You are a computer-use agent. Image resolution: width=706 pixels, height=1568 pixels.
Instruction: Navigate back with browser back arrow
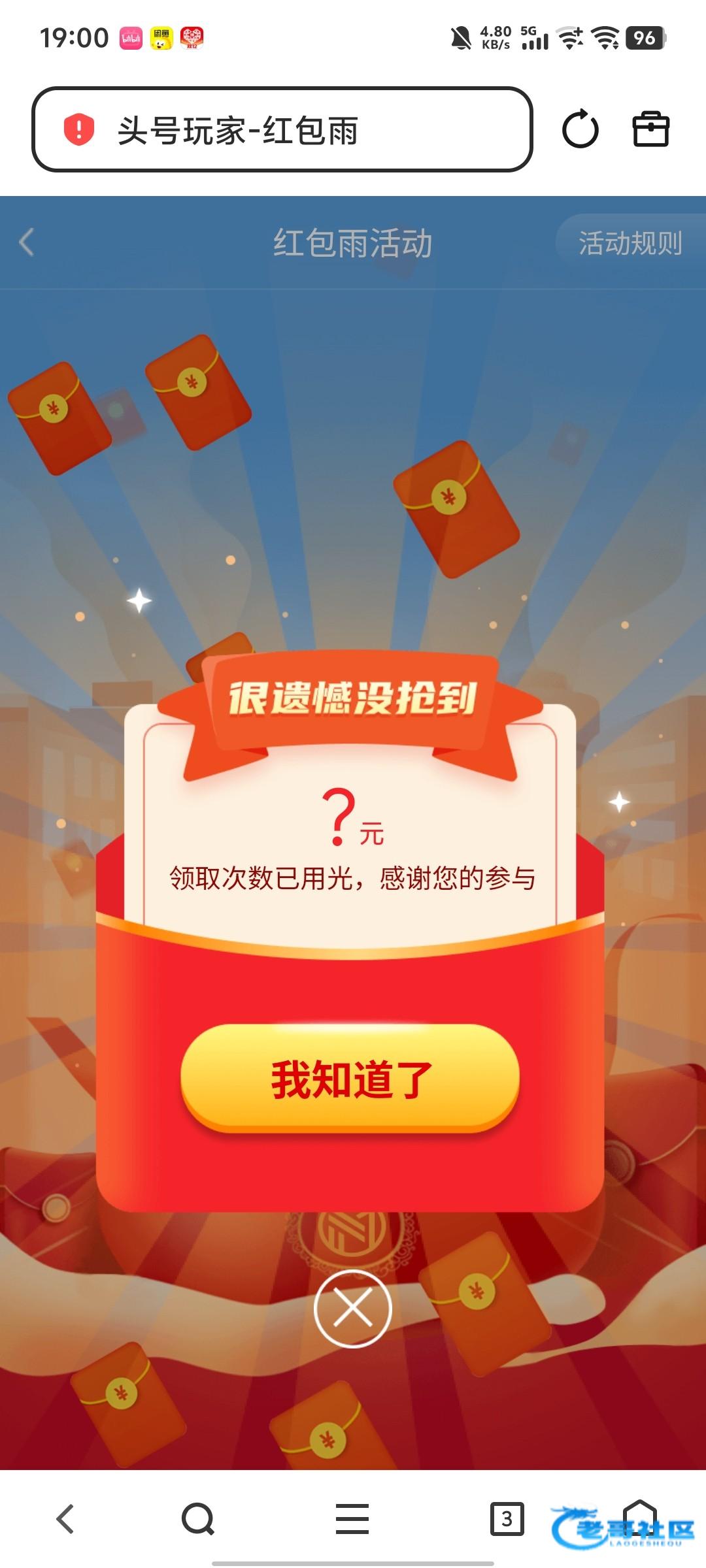[65, 1518]
